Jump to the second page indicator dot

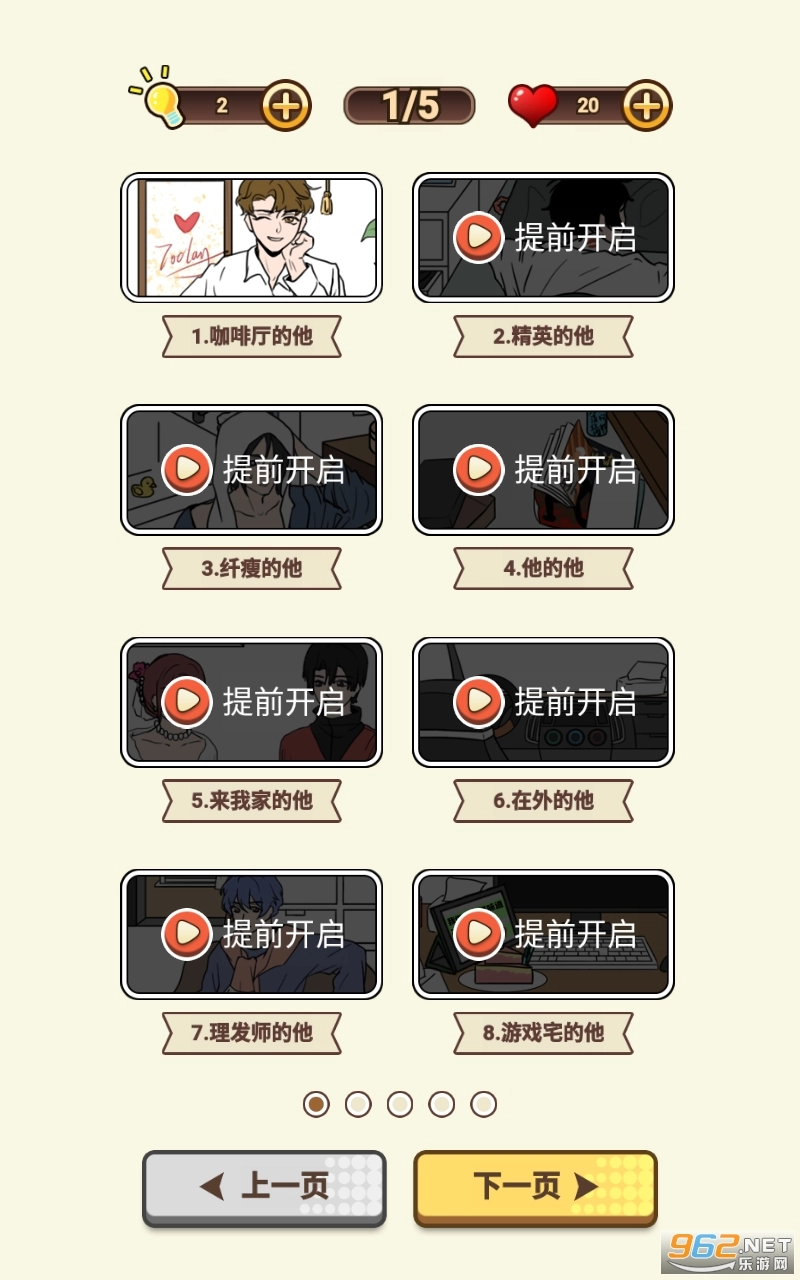[x=358, y=1104]
